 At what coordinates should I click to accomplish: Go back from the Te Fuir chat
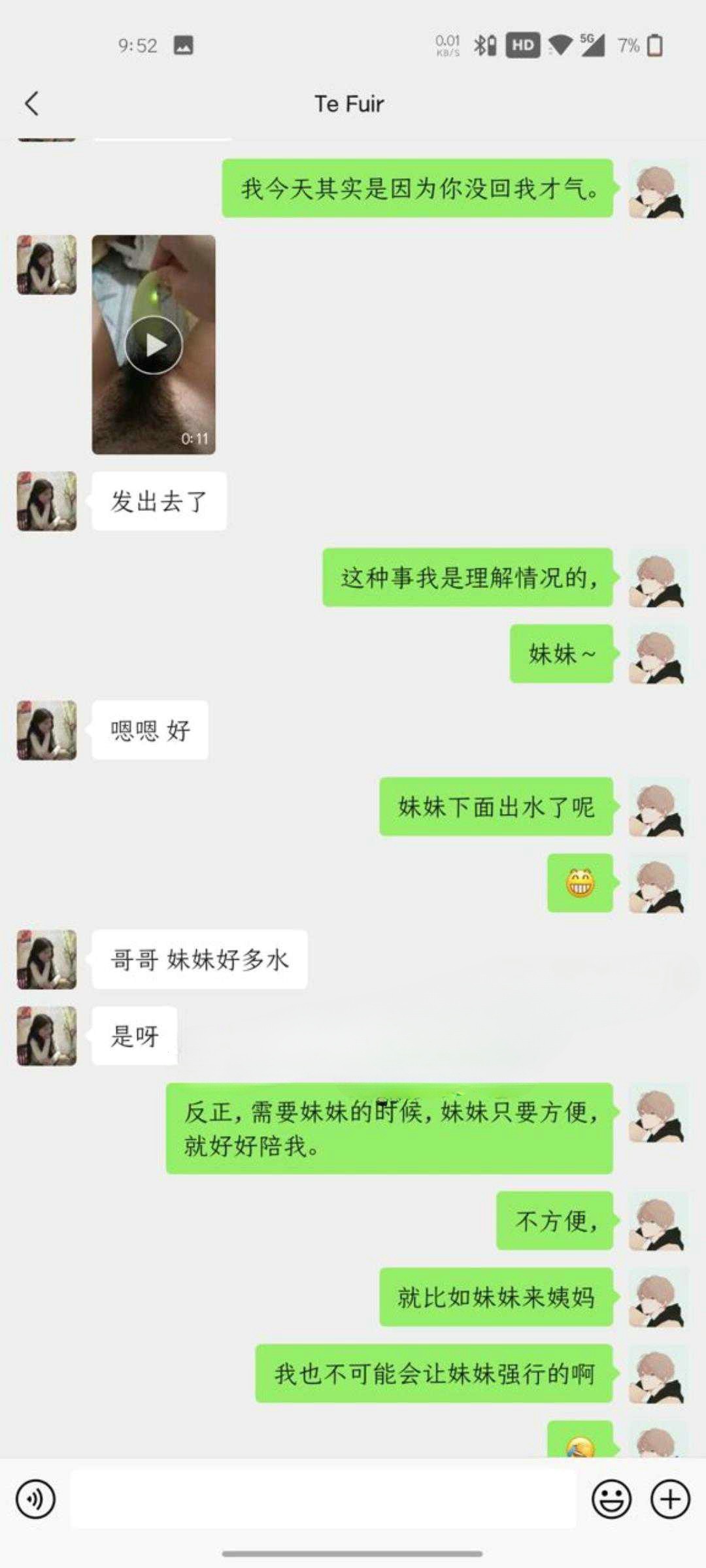coord(31,103)
